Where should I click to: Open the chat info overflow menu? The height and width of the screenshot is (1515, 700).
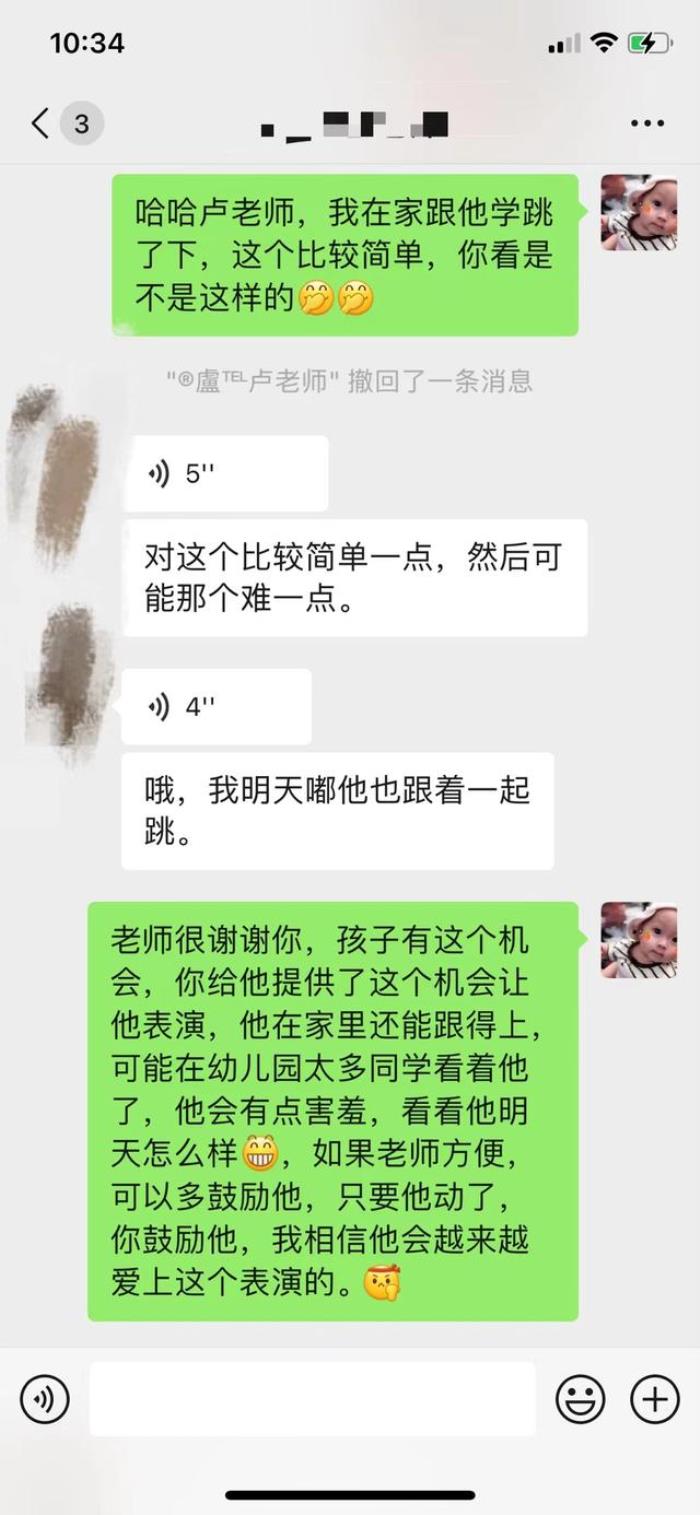[647, 124]
